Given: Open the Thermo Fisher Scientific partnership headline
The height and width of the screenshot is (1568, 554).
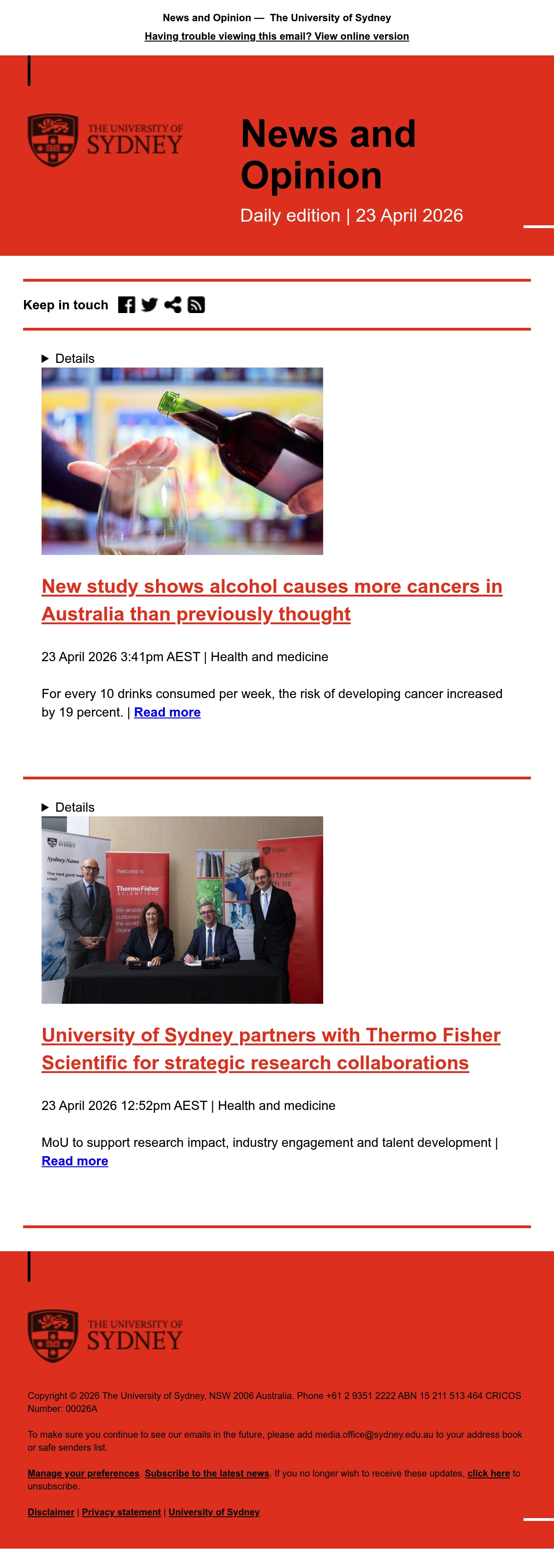Looking at the screenshot, I should [271, 1049].
